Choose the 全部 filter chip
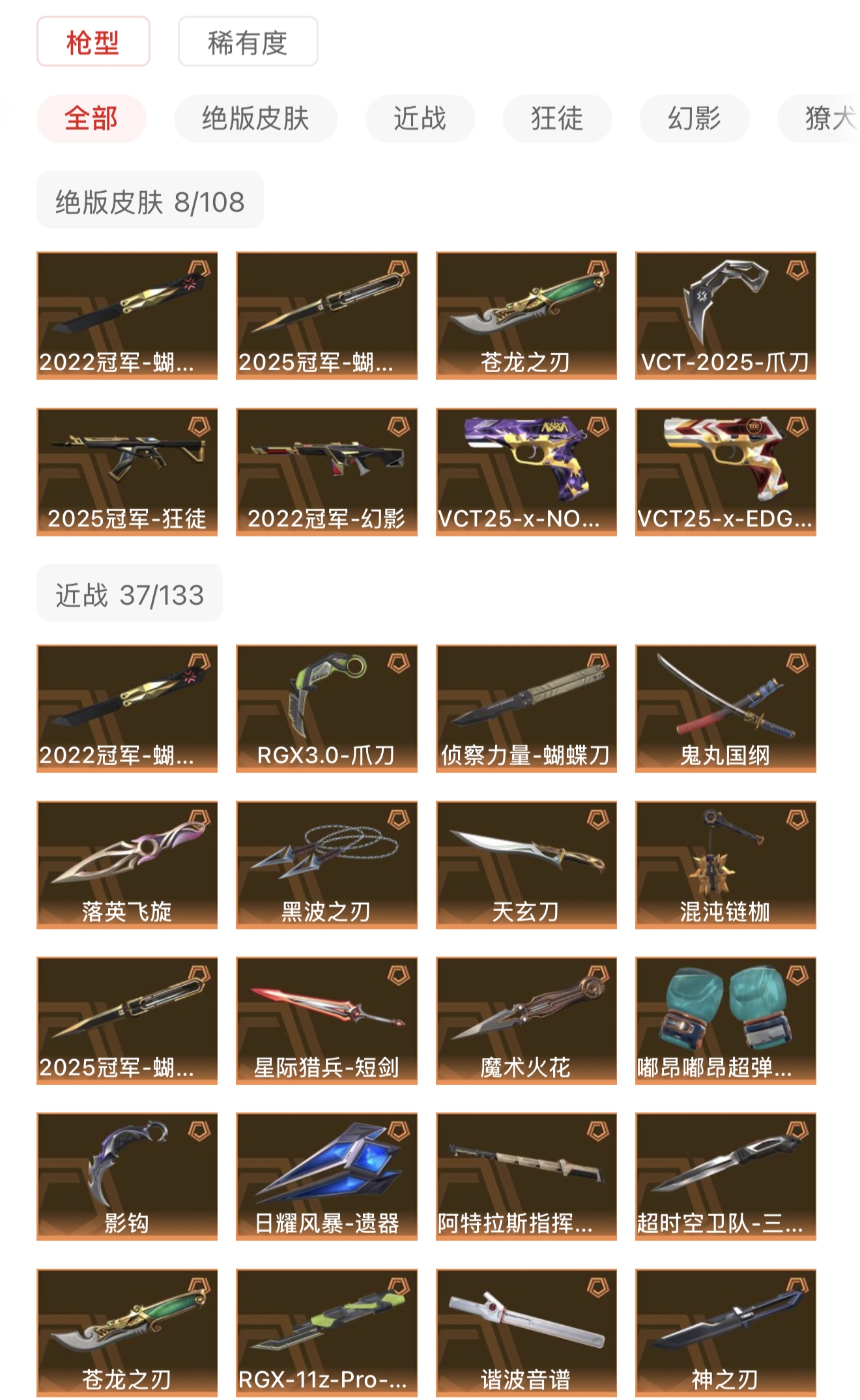860x1400 pixels. pos(91,119)
